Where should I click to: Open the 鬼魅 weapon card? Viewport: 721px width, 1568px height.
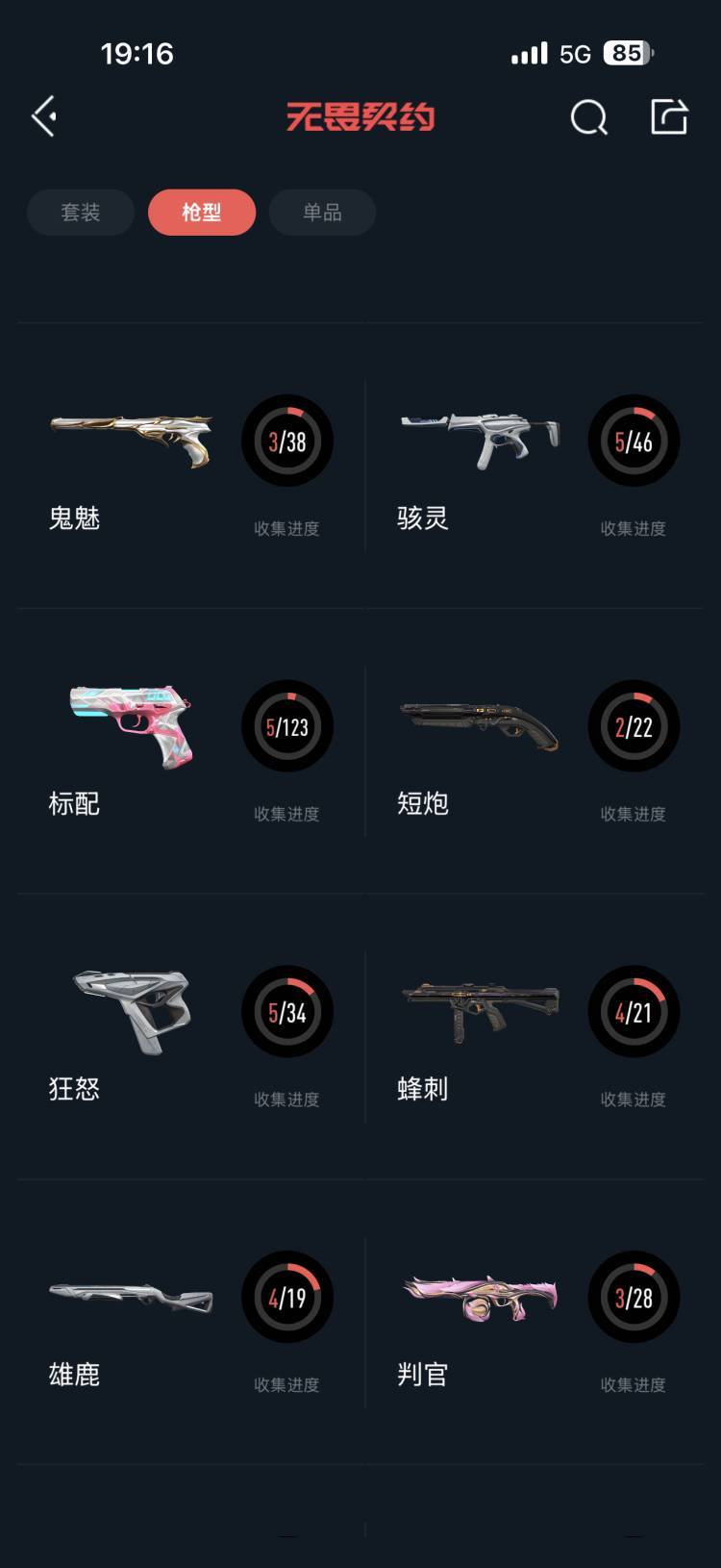tap(190, 466)
